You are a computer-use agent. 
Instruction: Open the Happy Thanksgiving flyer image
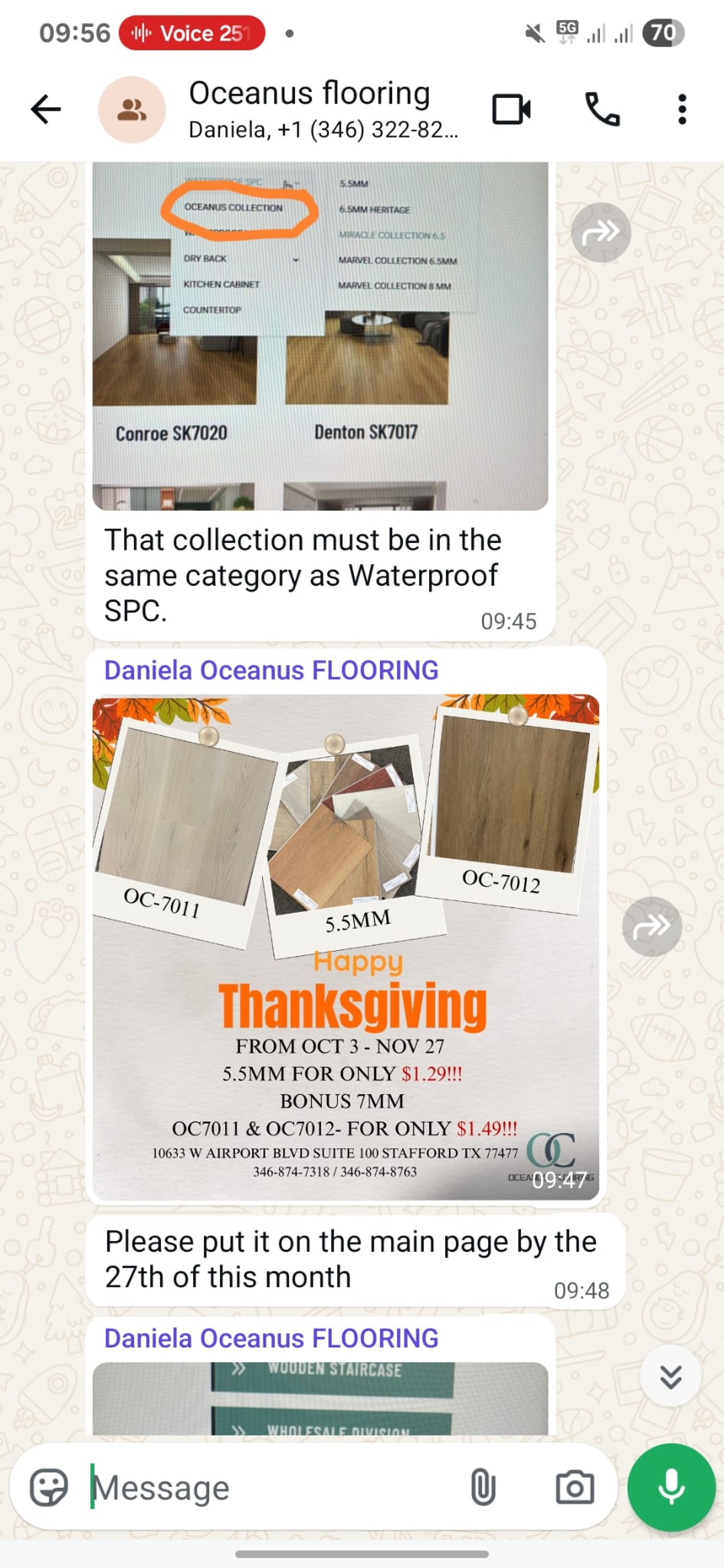(346, 946)
